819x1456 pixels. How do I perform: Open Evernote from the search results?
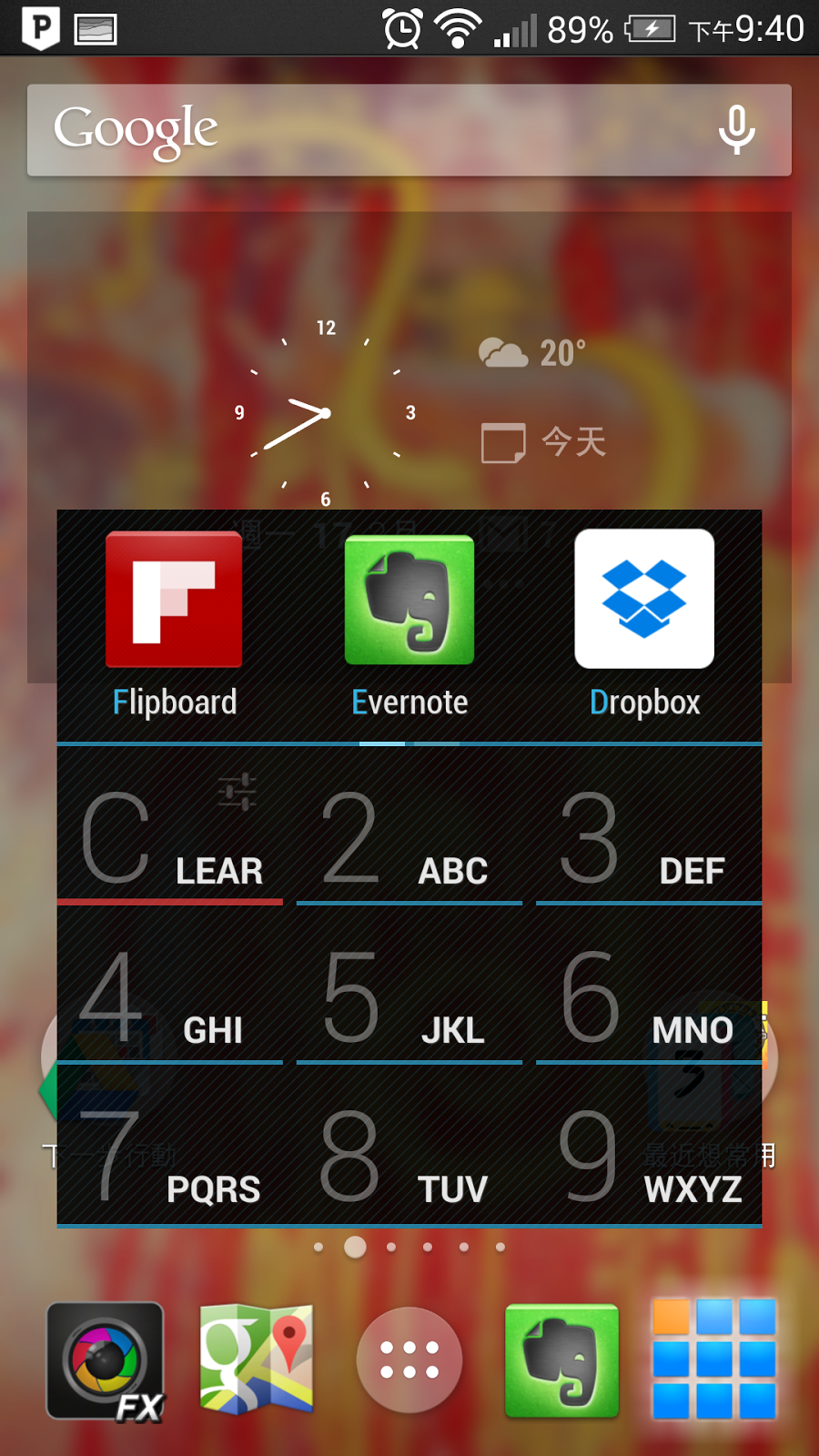(x=409, y=623)
